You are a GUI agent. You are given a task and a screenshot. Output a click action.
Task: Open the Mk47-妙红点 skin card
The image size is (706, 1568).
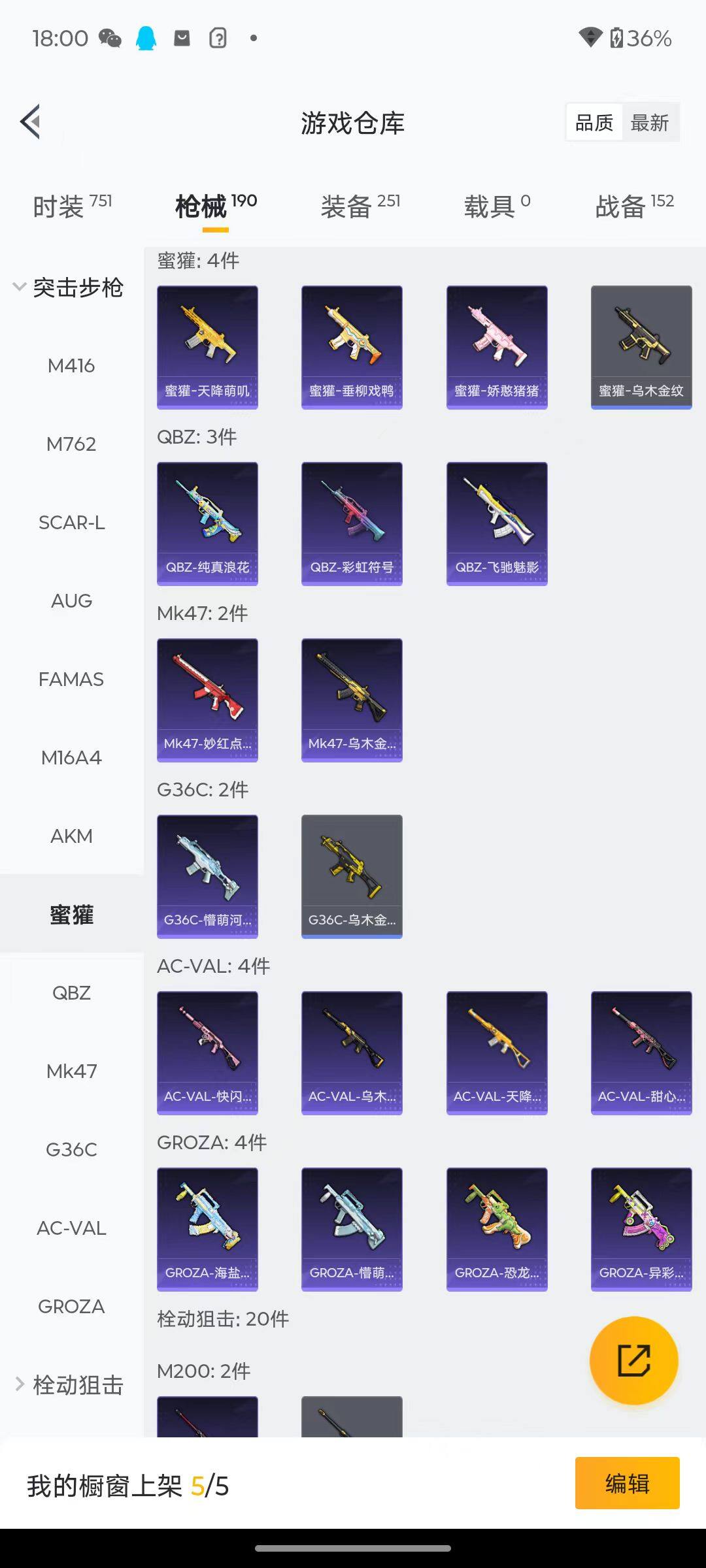207,700
